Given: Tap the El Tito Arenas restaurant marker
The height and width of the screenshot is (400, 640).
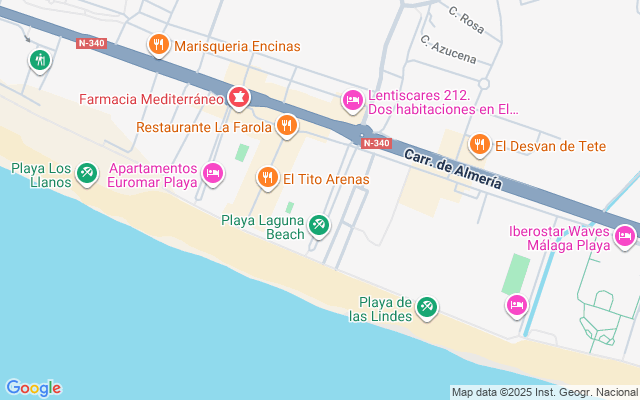Looking at the screenshot, I should 267,179.
